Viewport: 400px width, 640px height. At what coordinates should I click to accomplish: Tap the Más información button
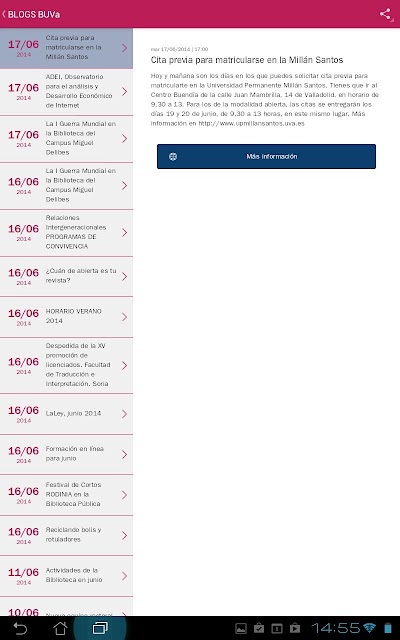coord(266,156)
